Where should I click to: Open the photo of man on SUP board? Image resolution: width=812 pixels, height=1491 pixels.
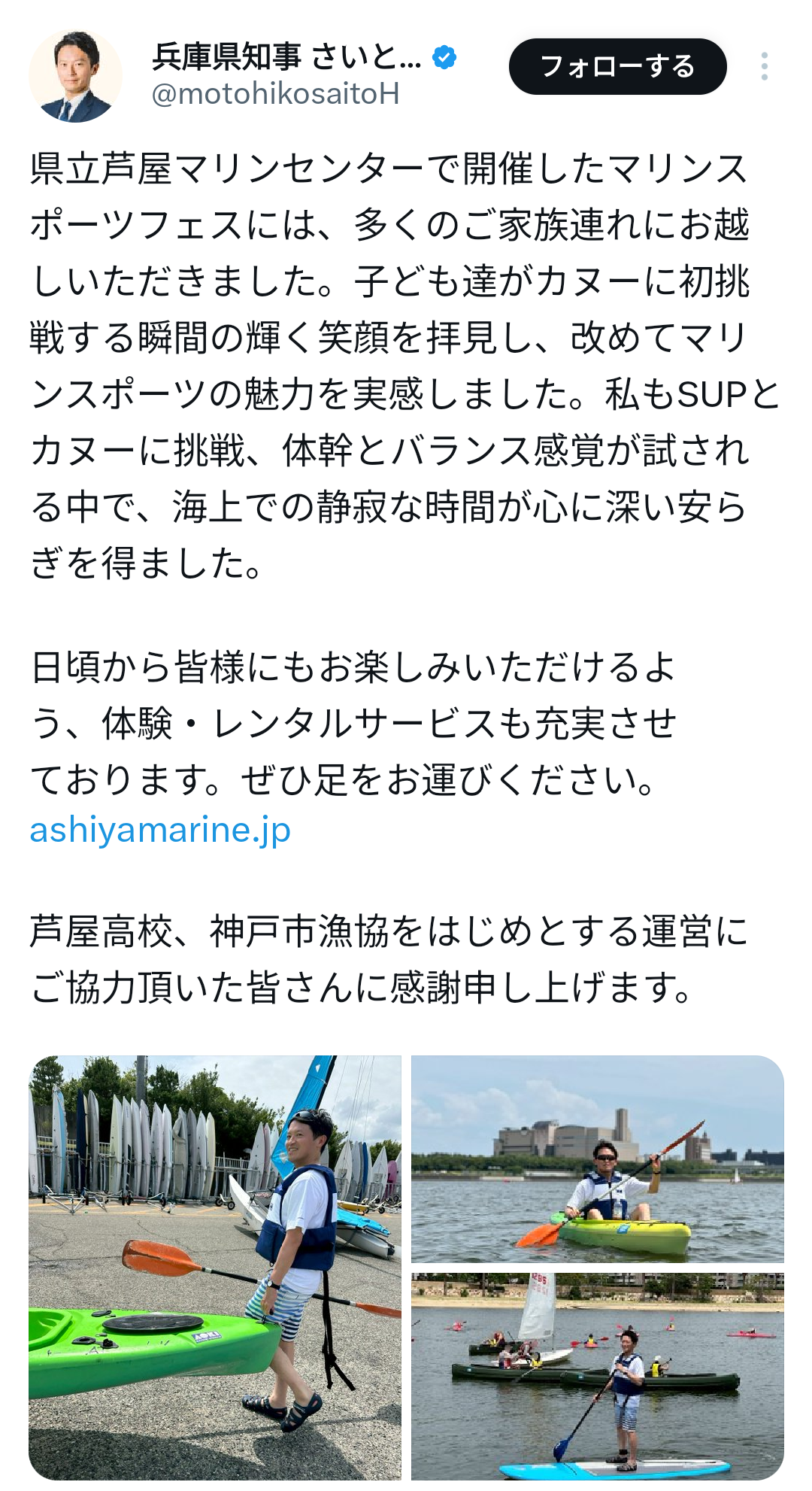[x=597, y=1376]
